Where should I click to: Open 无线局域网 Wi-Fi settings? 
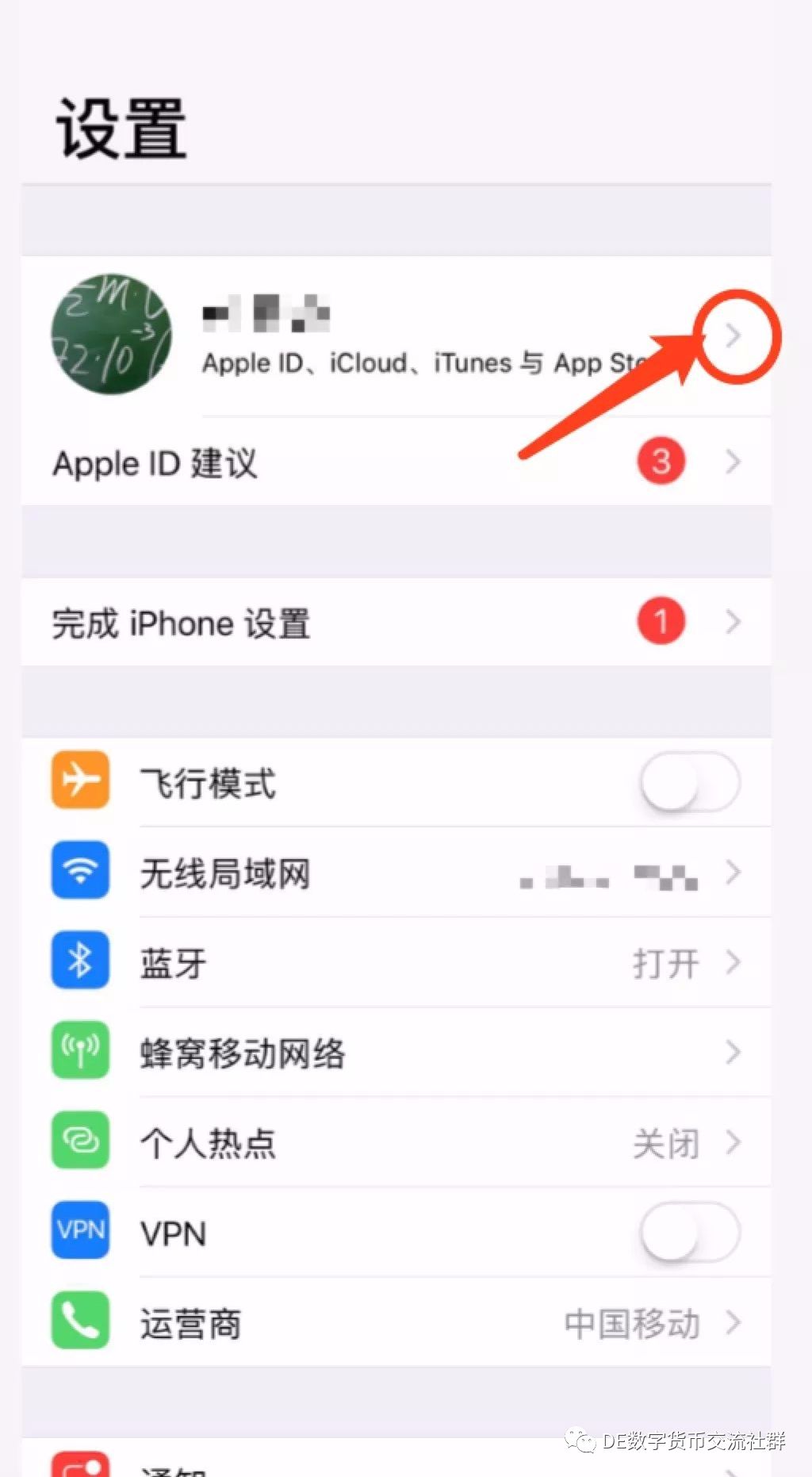click(396, 873)
